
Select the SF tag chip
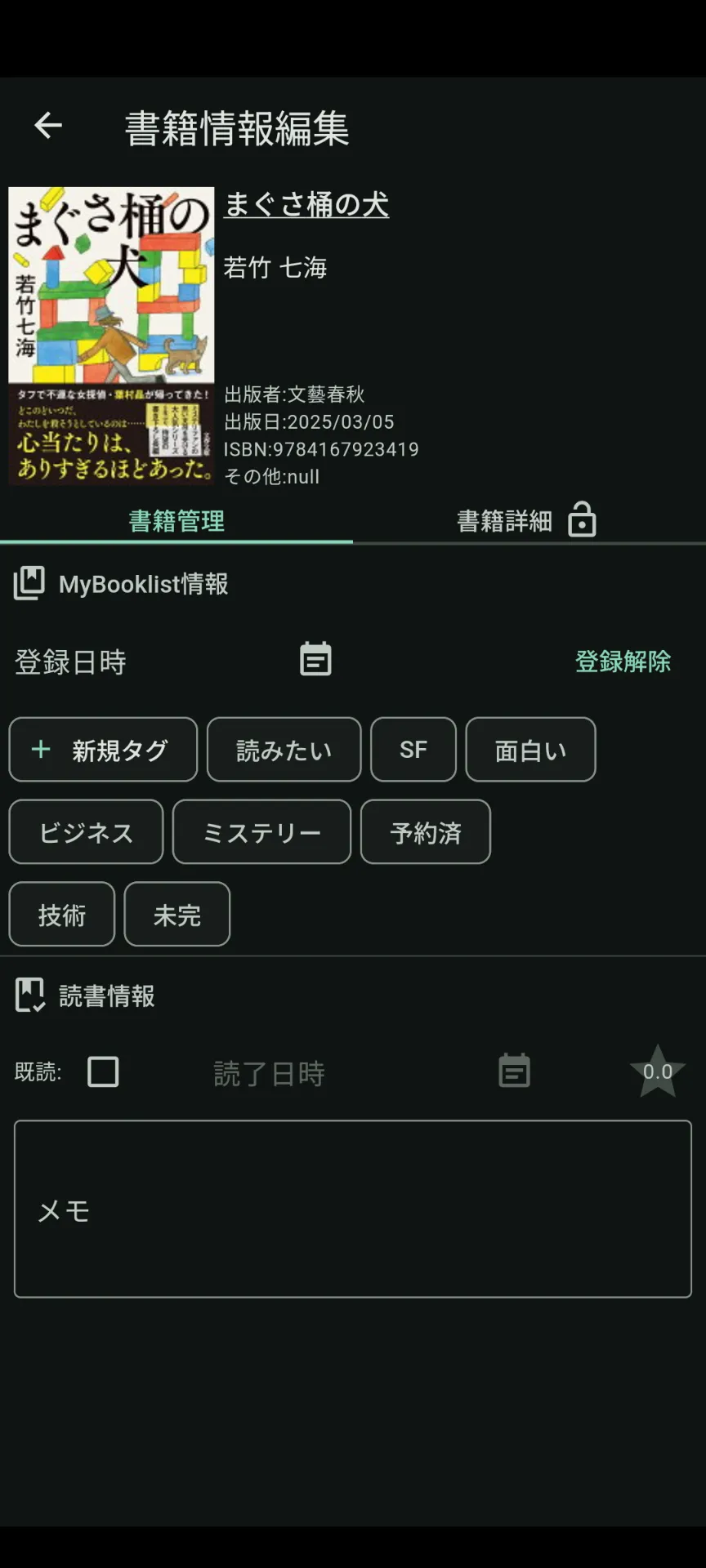(413, 750)
